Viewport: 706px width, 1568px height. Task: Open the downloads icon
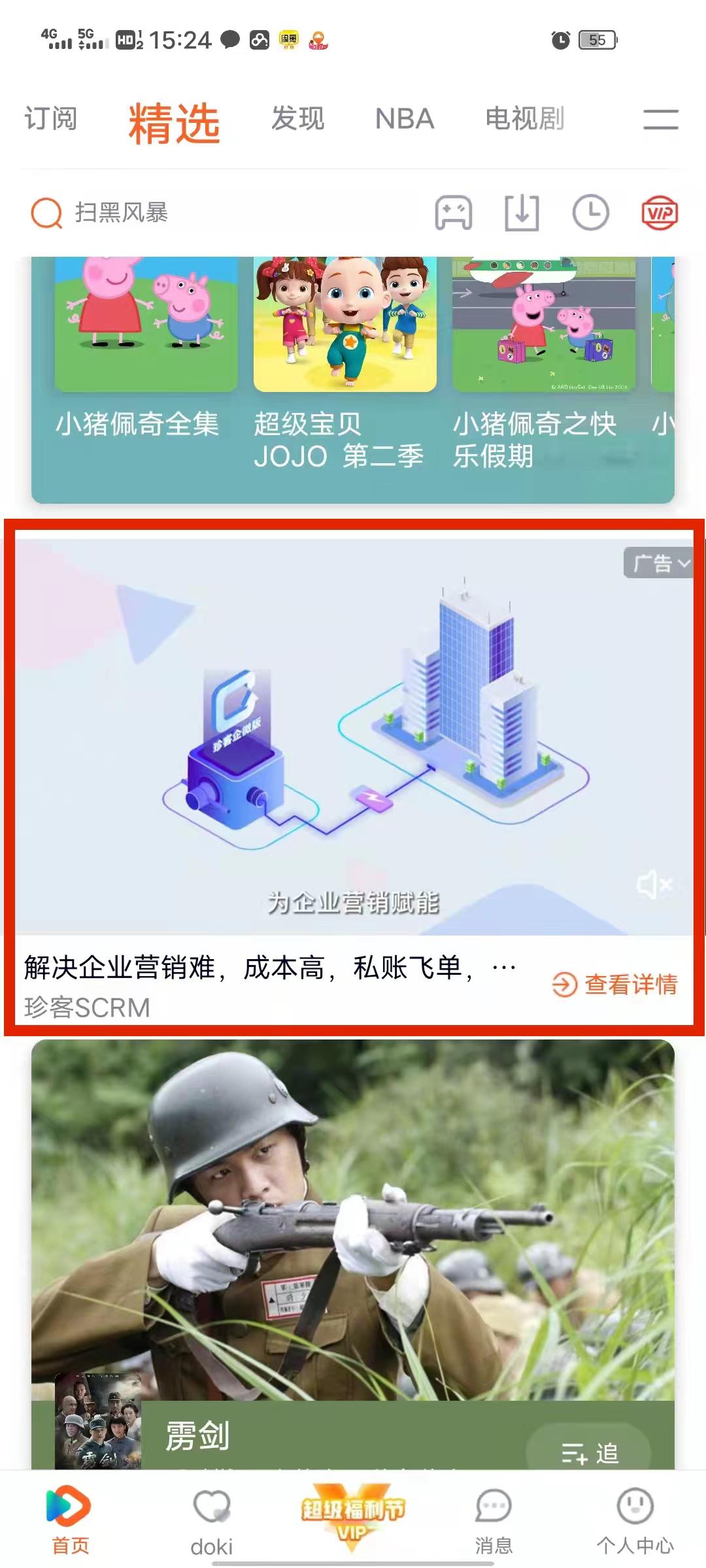point(522,213)
